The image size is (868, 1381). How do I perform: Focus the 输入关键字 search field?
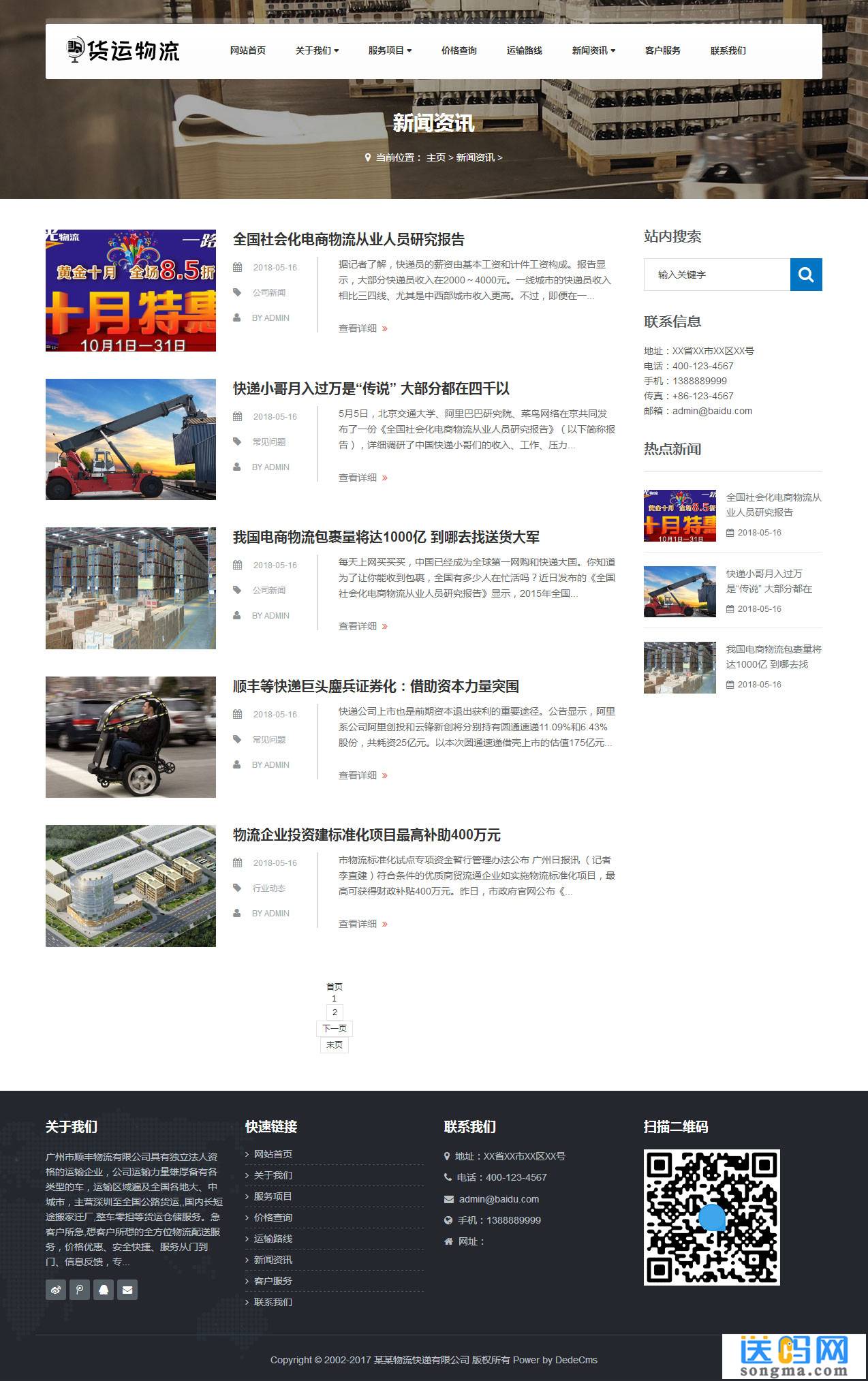tap(717, 275)
